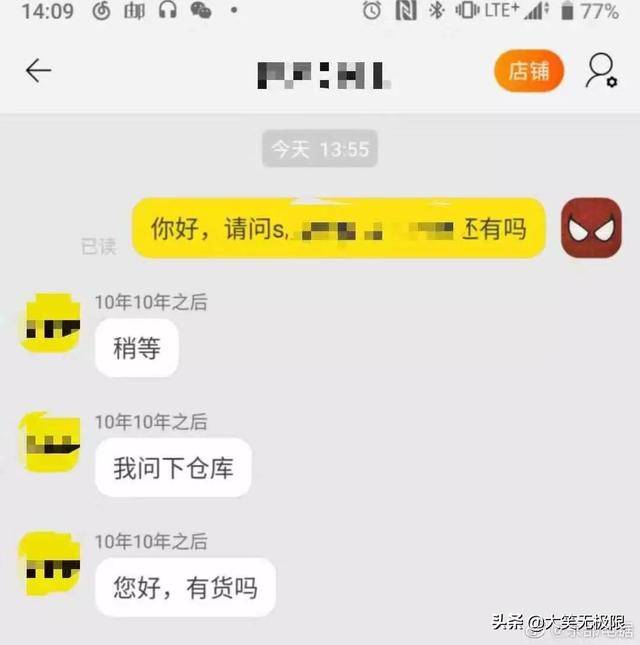
Task: Open the 店铺 shop page
Action: pyautogui.click(x=529, y=71)
